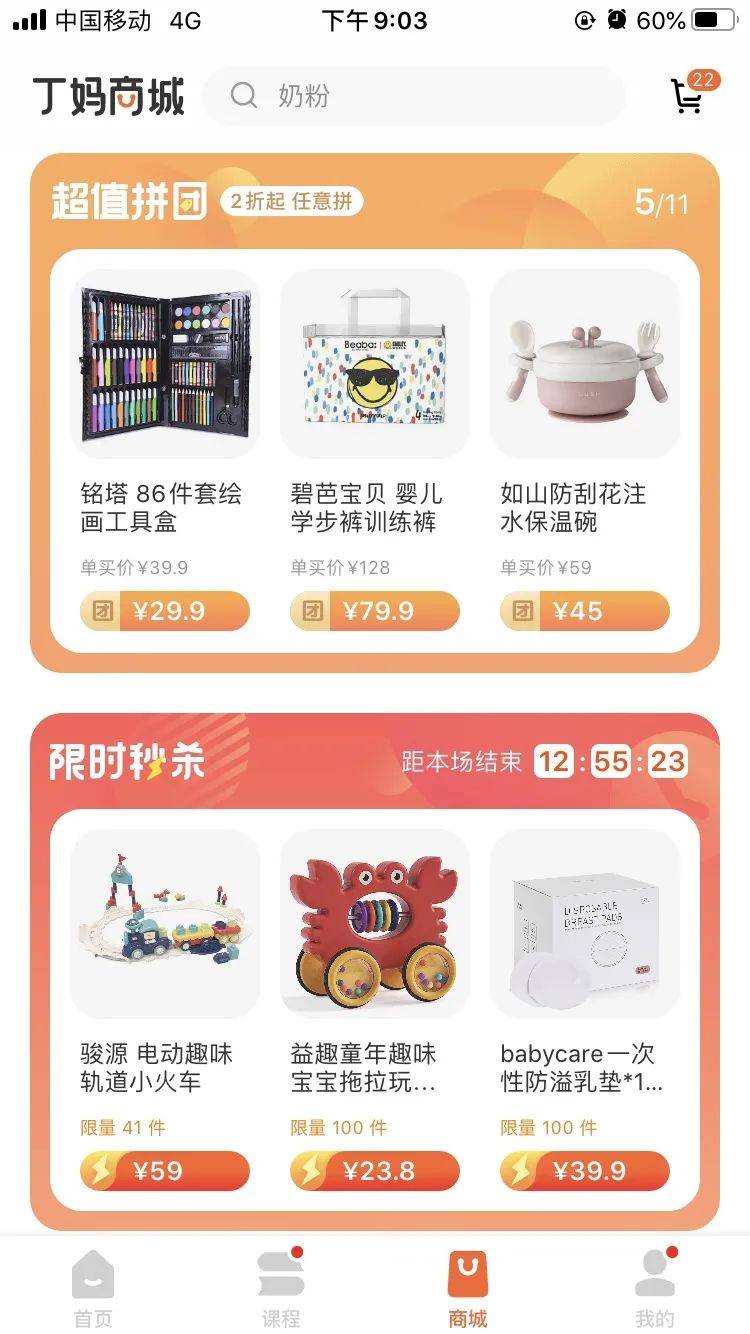Join group buy at ¥45

(x=585, y=611)
